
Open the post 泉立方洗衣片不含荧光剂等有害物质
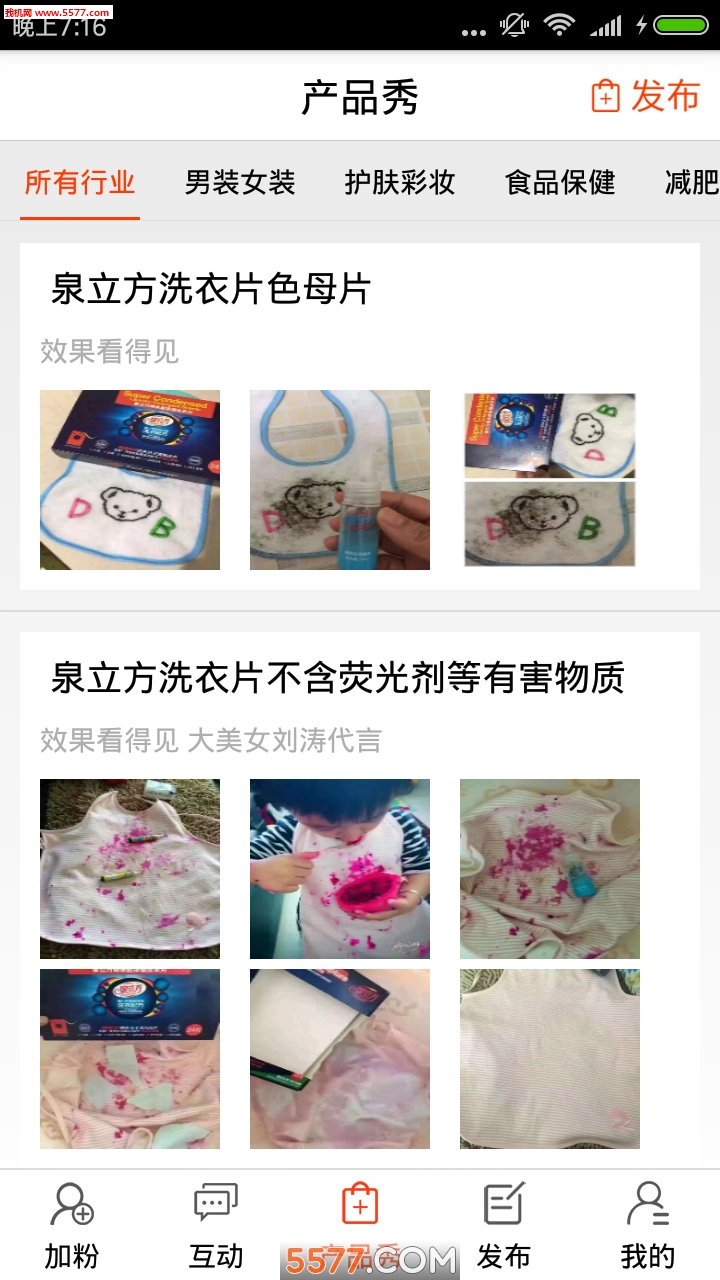338,678
